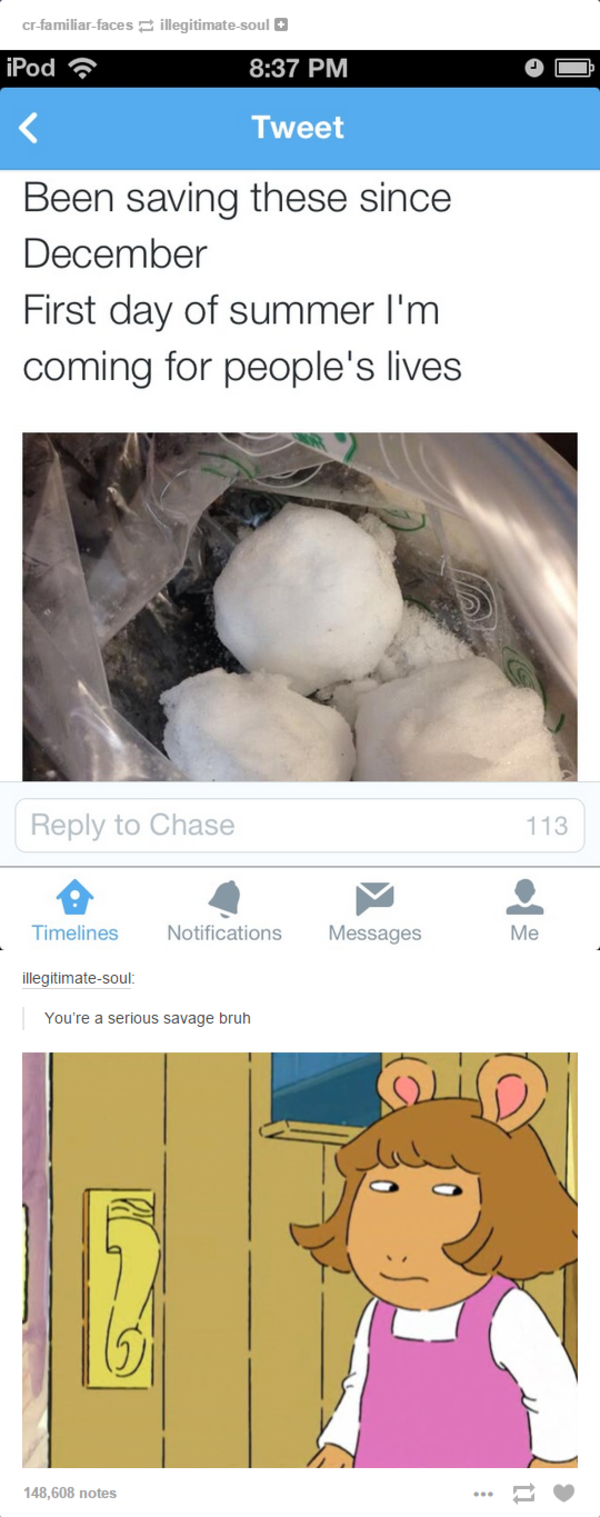Reblog this post

pyautogui.click(x=523, y=1493)
